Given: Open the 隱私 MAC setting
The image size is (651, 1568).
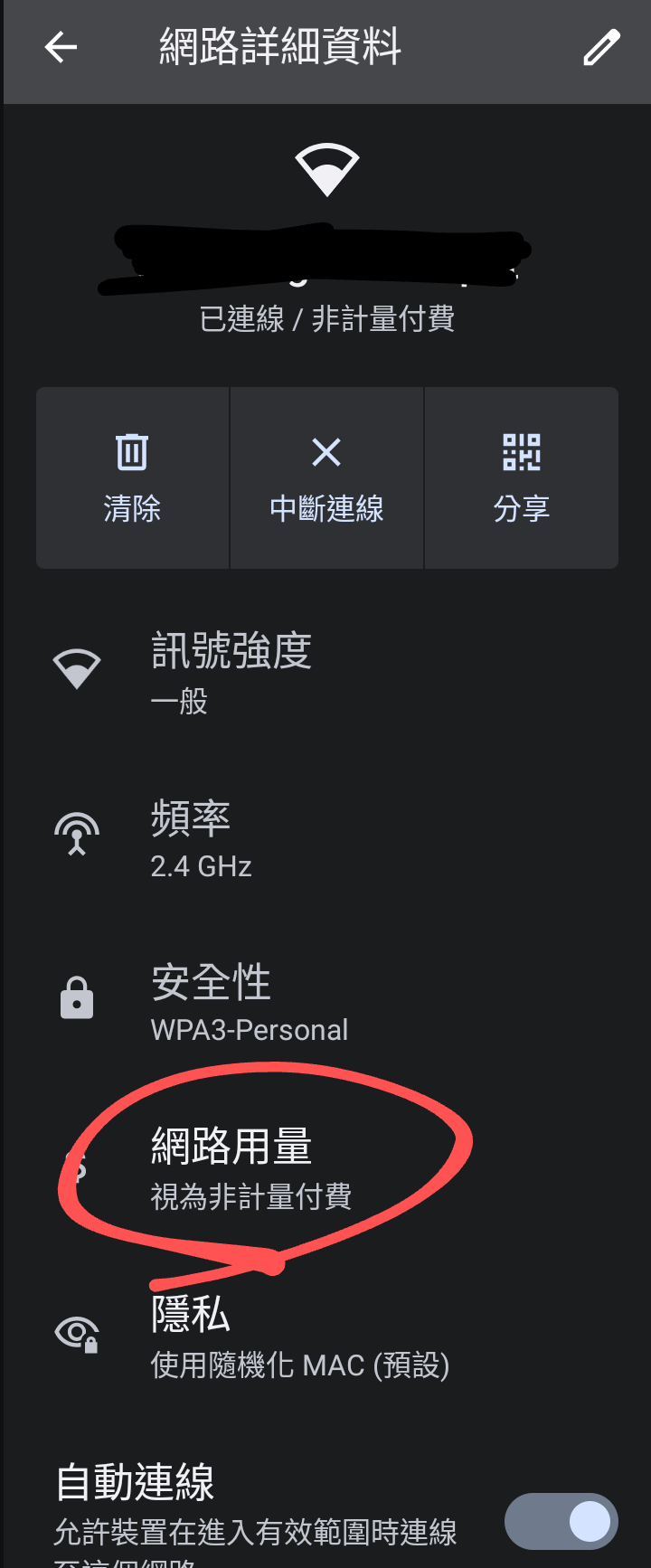Looking at the screenshot, I should 298,1337.
